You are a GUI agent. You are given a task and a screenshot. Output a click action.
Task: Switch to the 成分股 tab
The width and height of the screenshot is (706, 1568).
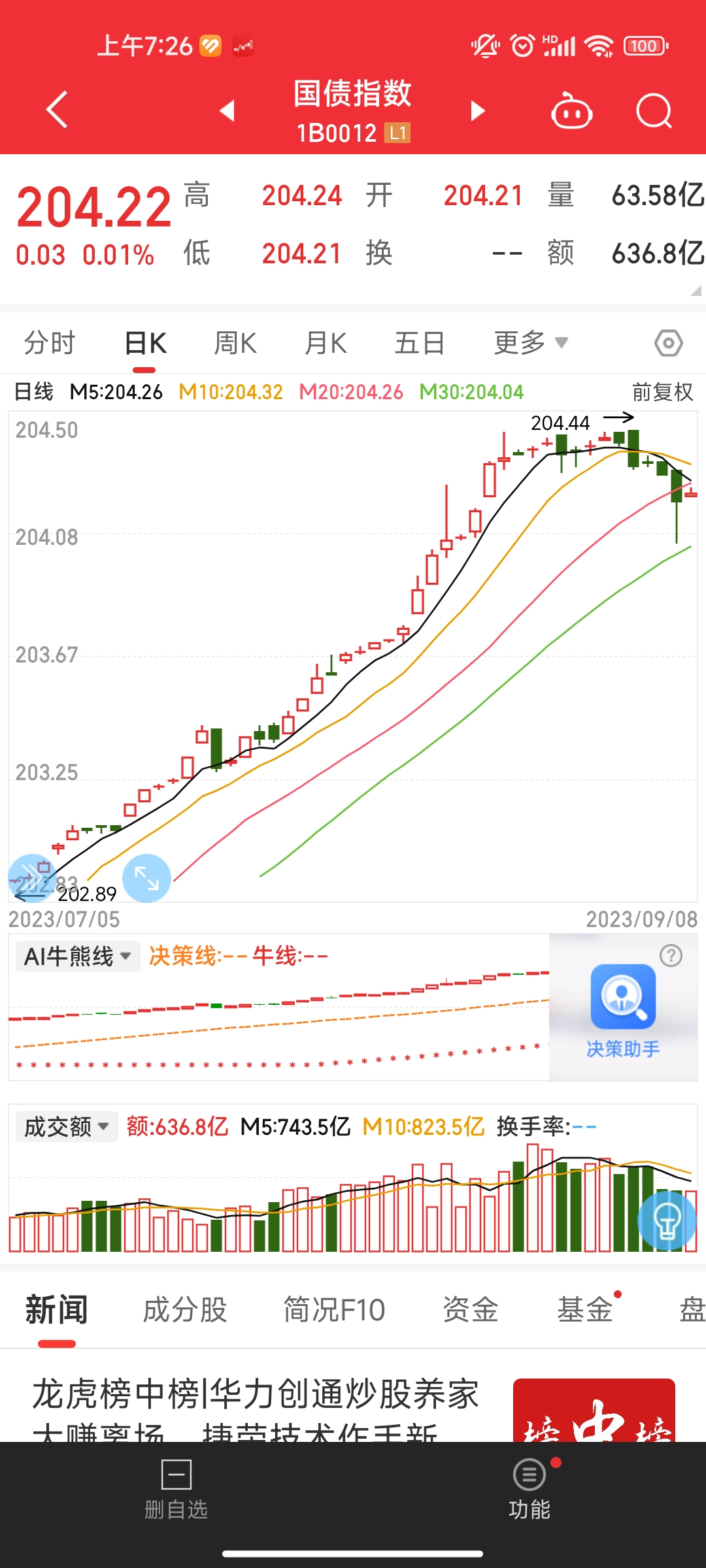click(185, 1311)
